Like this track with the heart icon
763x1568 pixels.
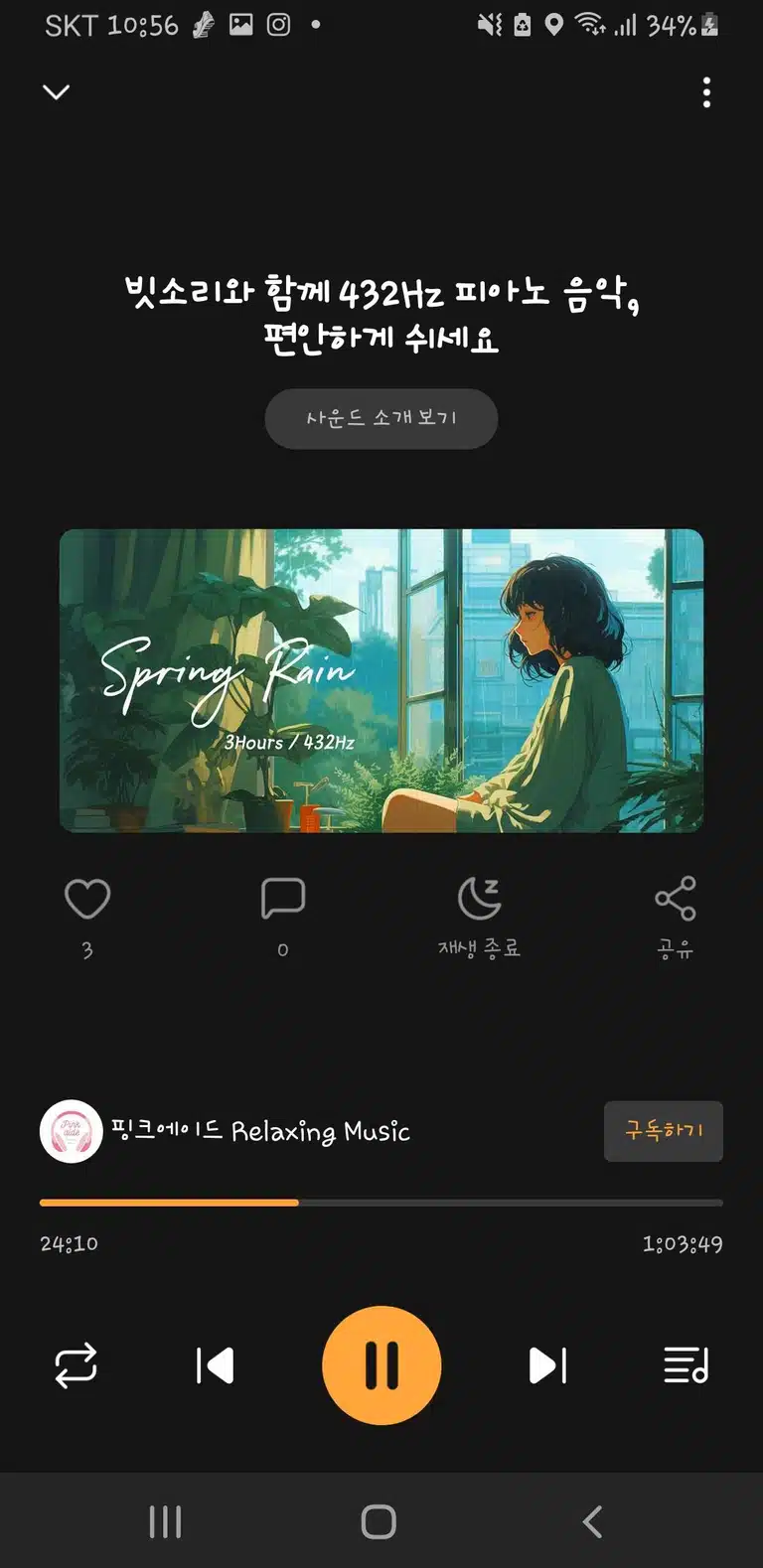click(x=87, y=899)
